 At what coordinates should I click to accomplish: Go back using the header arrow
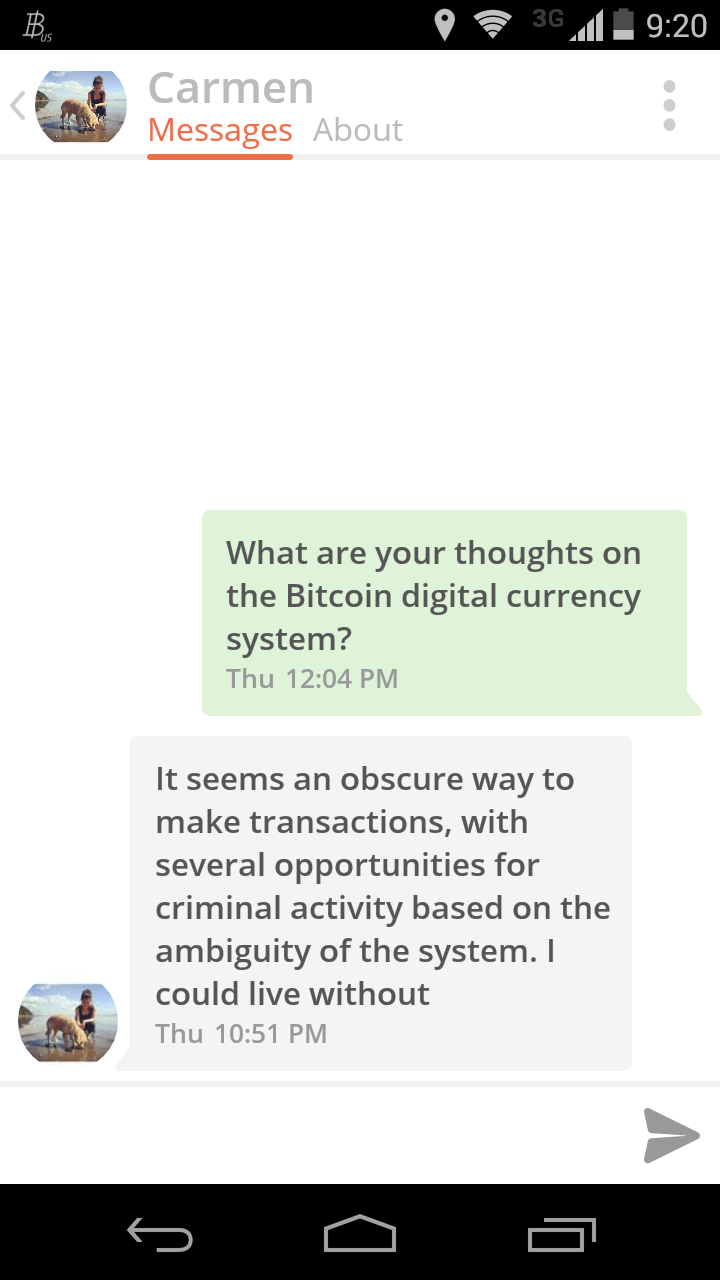pyautogui.click(x=17, y=105)
